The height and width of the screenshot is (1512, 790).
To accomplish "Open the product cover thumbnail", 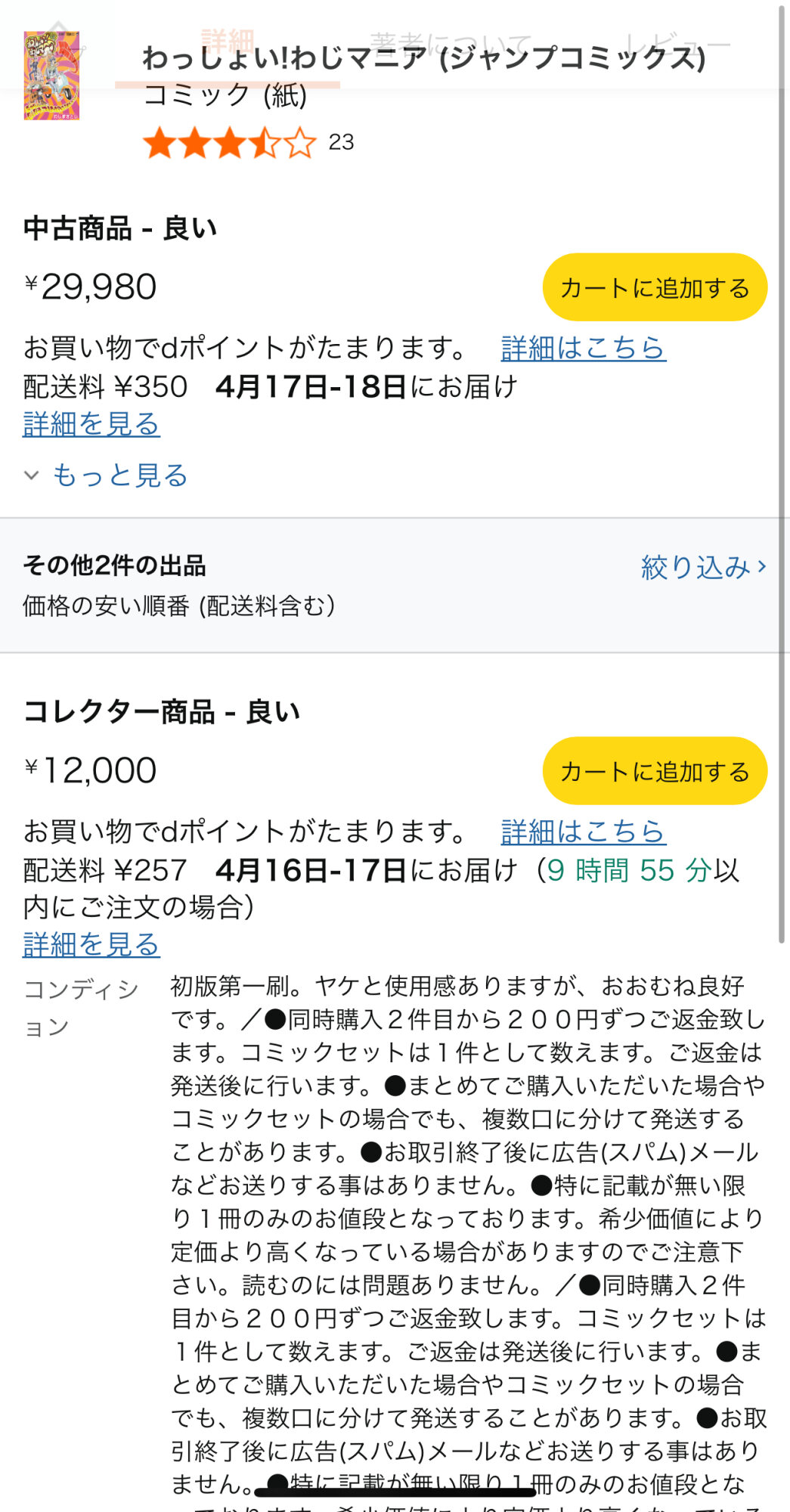I will (x=51, y=76).
